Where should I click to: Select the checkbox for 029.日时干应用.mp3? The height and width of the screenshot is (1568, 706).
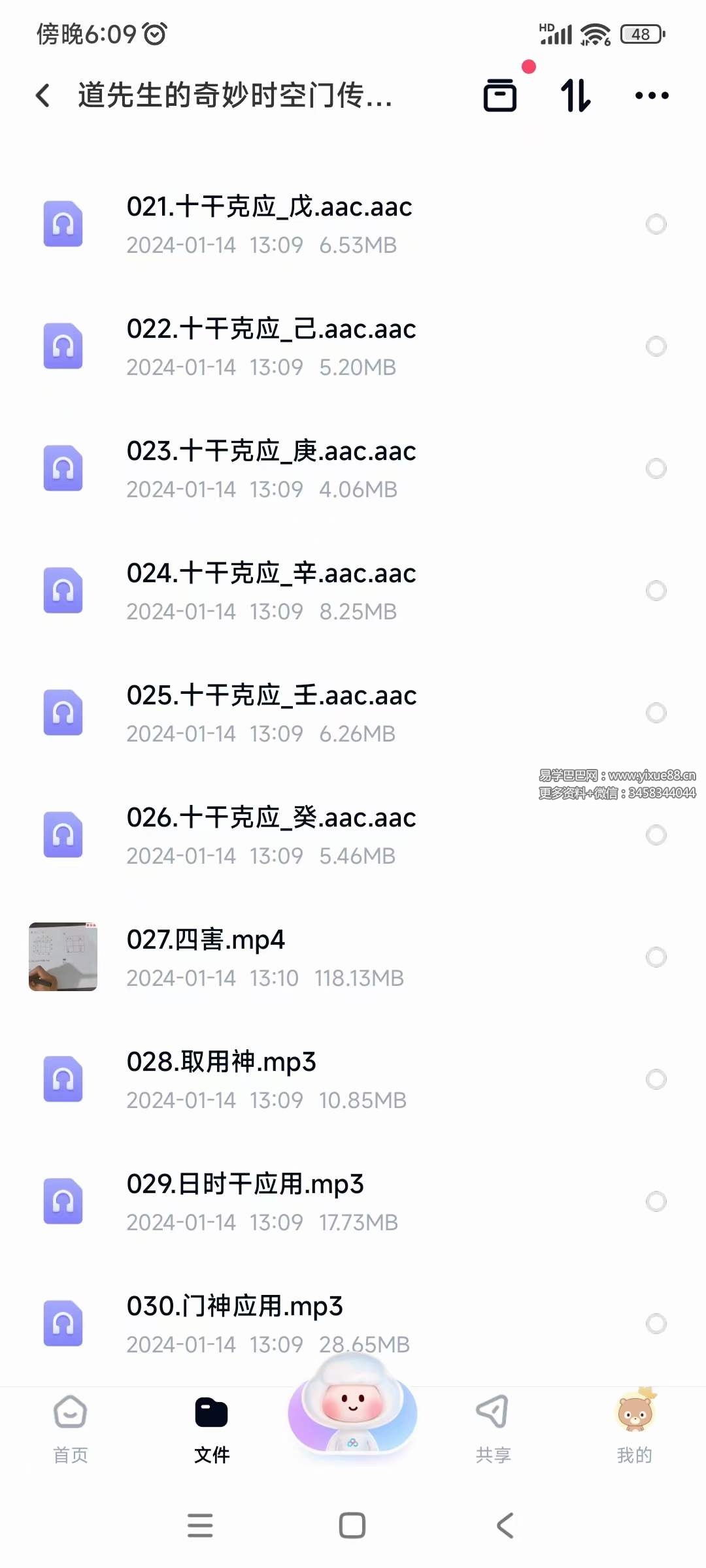[656, 1201]
